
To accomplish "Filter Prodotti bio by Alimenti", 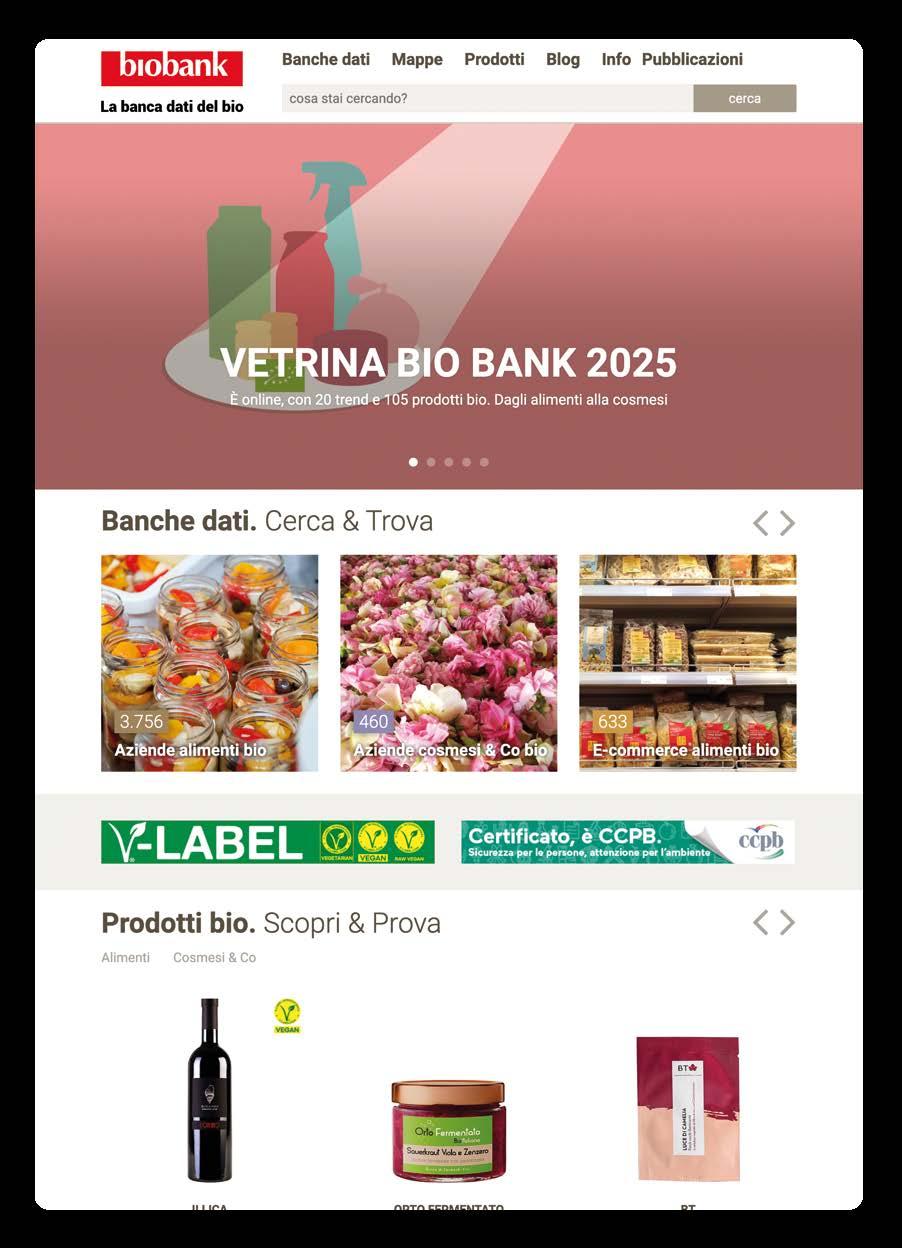I will coord(125,957).
